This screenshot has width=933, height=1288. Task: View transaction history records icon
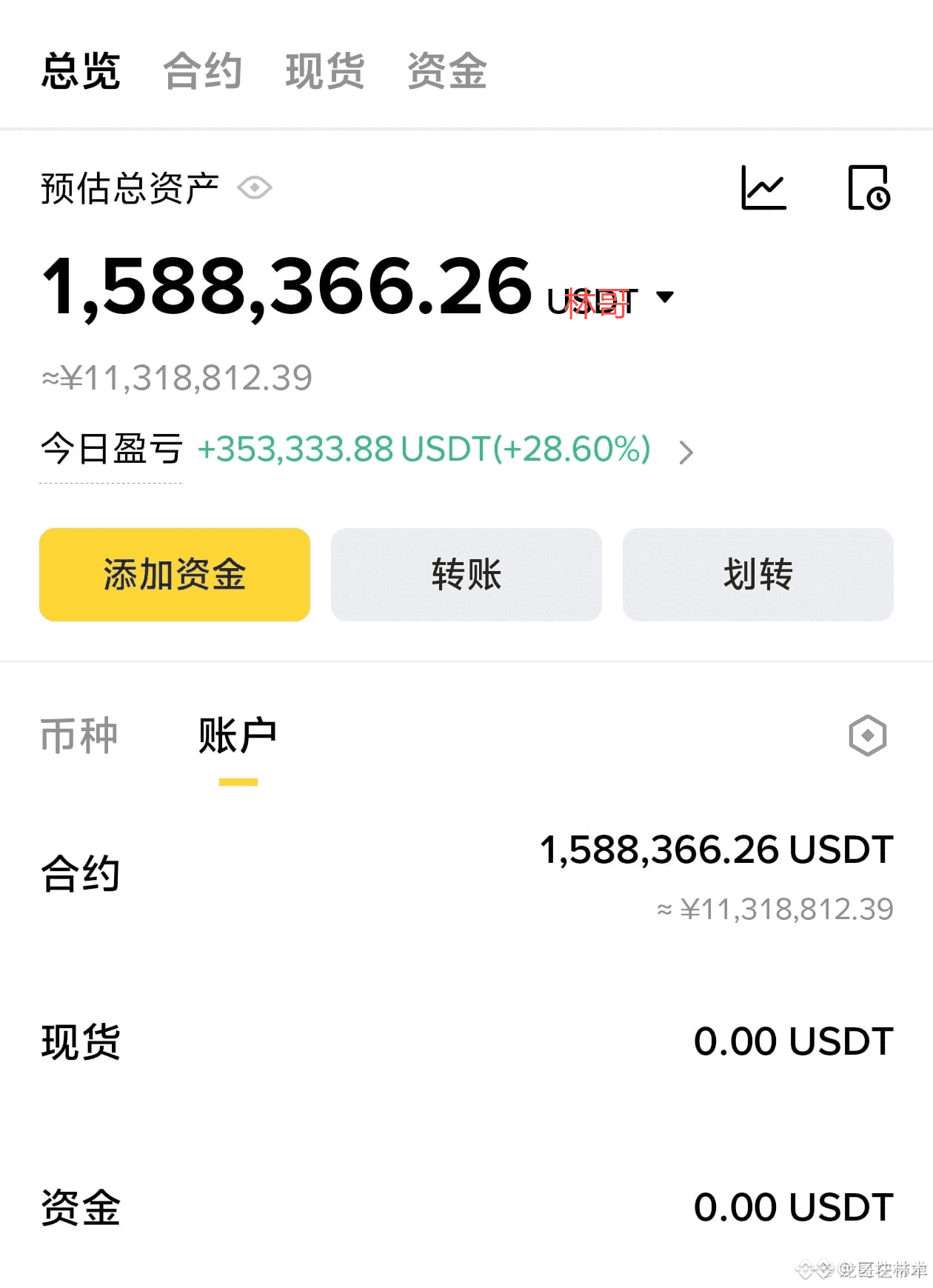(869, 188)
